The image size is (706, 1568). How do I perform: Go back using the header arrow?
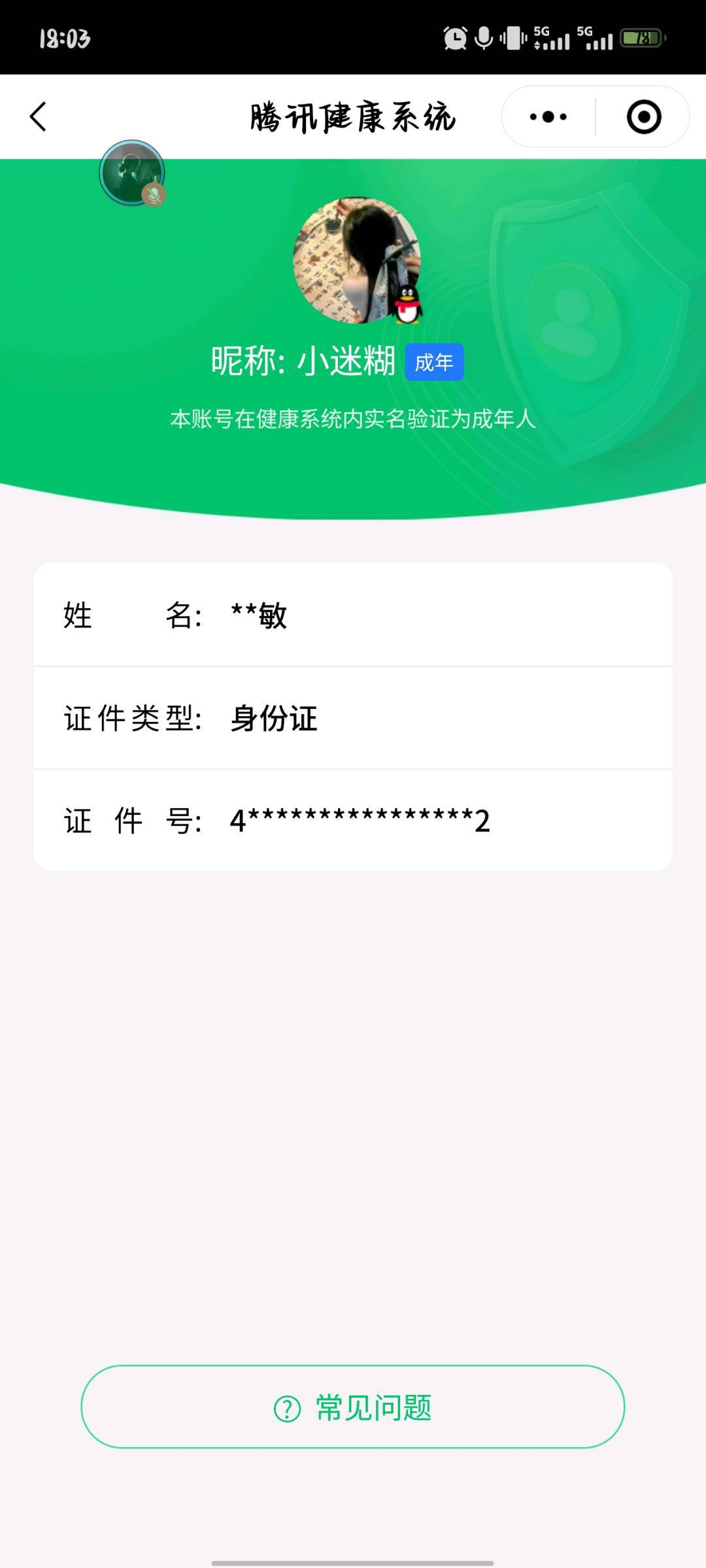[x=39, y=117]
